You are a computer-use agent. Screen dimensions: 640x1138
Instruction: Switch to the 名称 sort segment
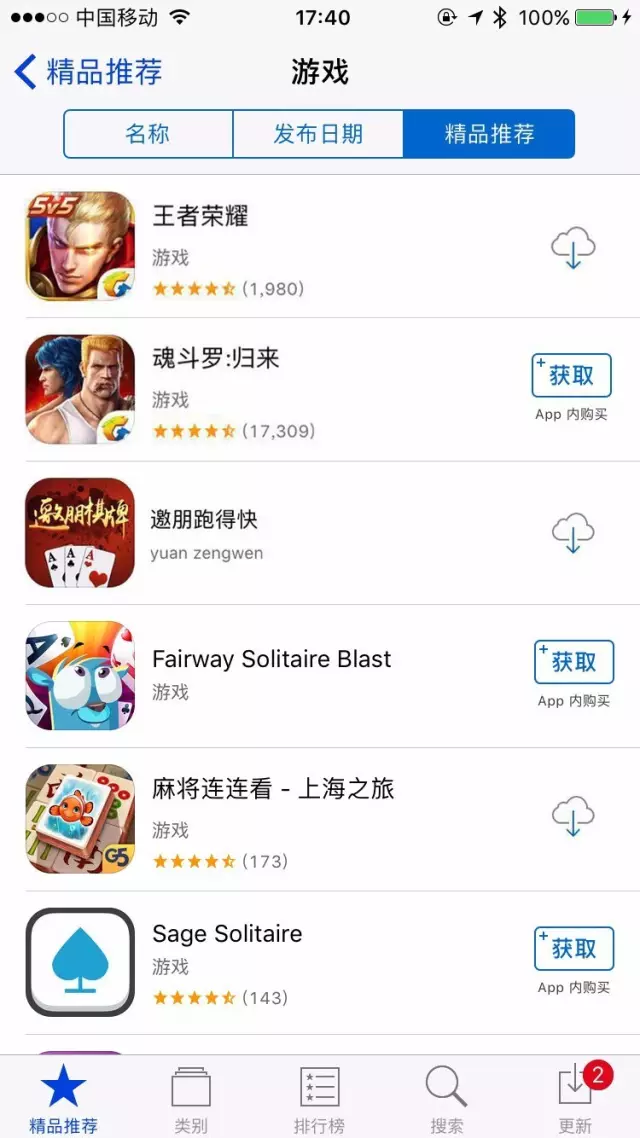(x=148, y=134)
